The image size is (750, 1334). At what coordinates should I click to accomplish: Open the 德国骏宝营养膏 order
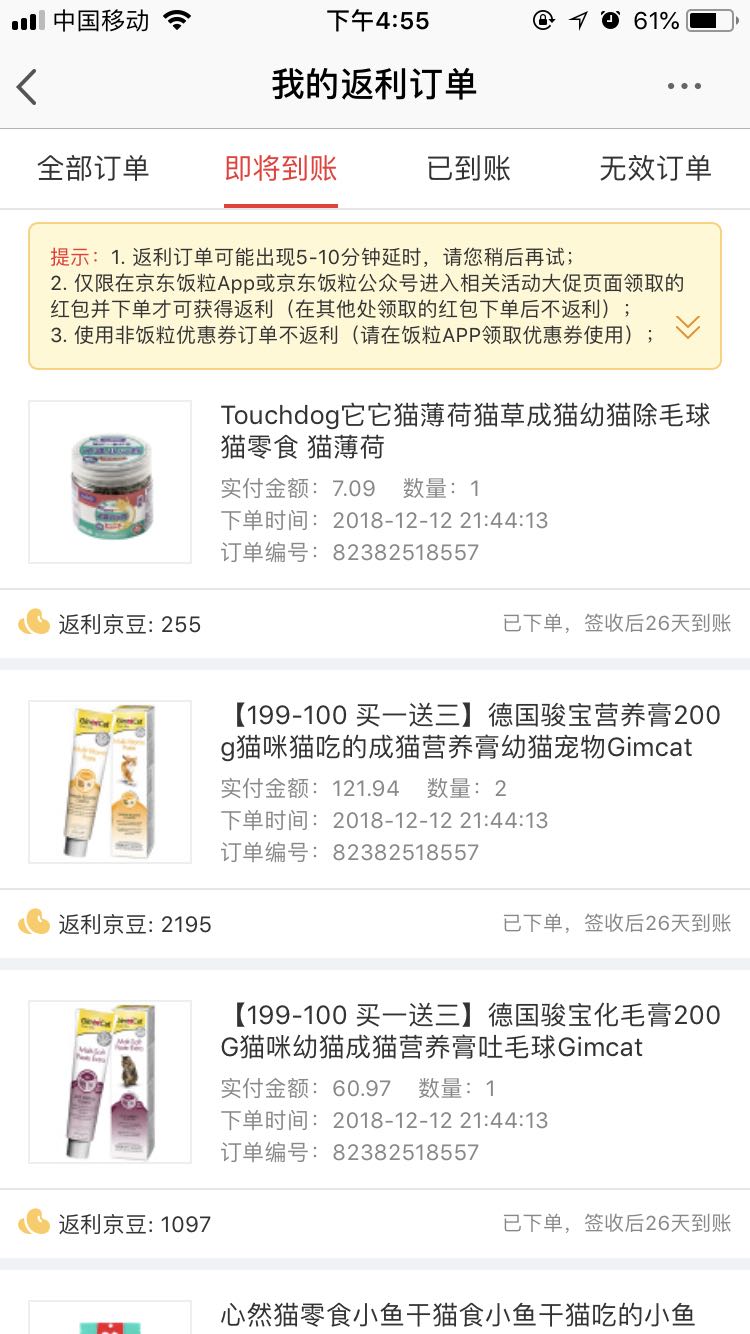(470, 731)
